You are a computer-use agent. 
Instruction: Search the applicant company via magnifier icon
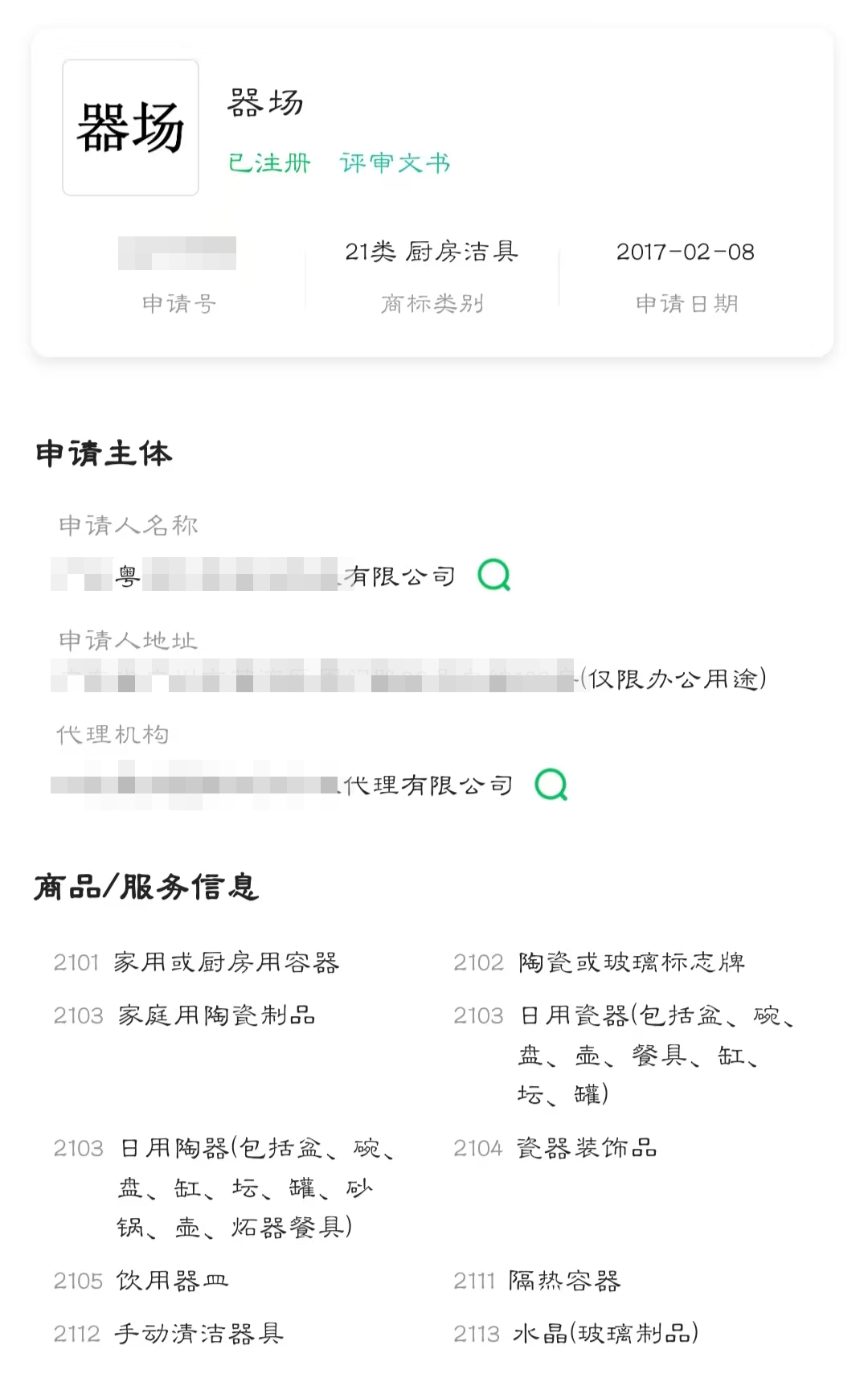coord(493,576)
